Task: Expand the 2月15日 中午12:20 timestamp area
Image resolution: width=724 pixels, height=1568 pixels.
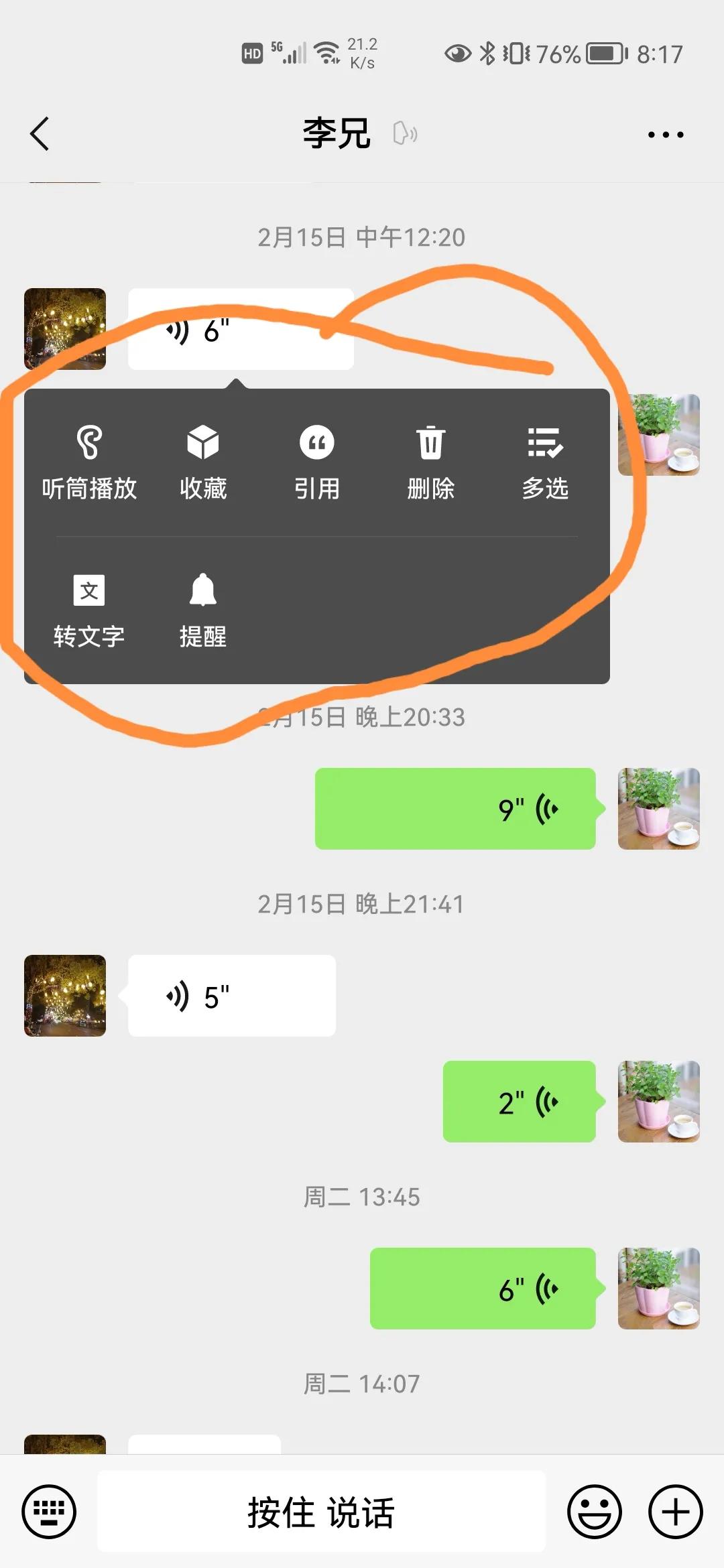Action: [362, 236]
